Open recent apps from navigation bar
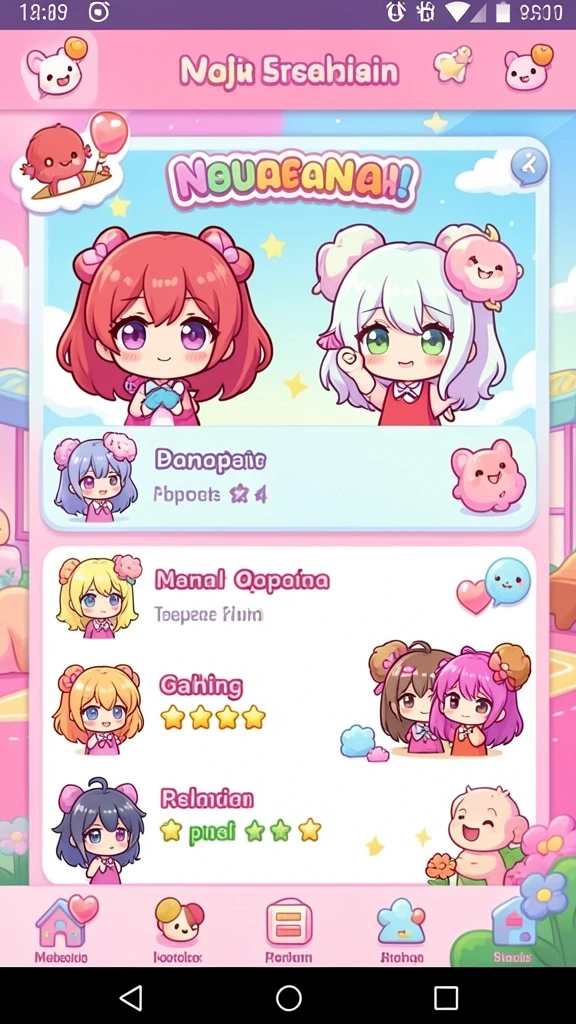Screen dimensions: 576x1024 point(446,998)
